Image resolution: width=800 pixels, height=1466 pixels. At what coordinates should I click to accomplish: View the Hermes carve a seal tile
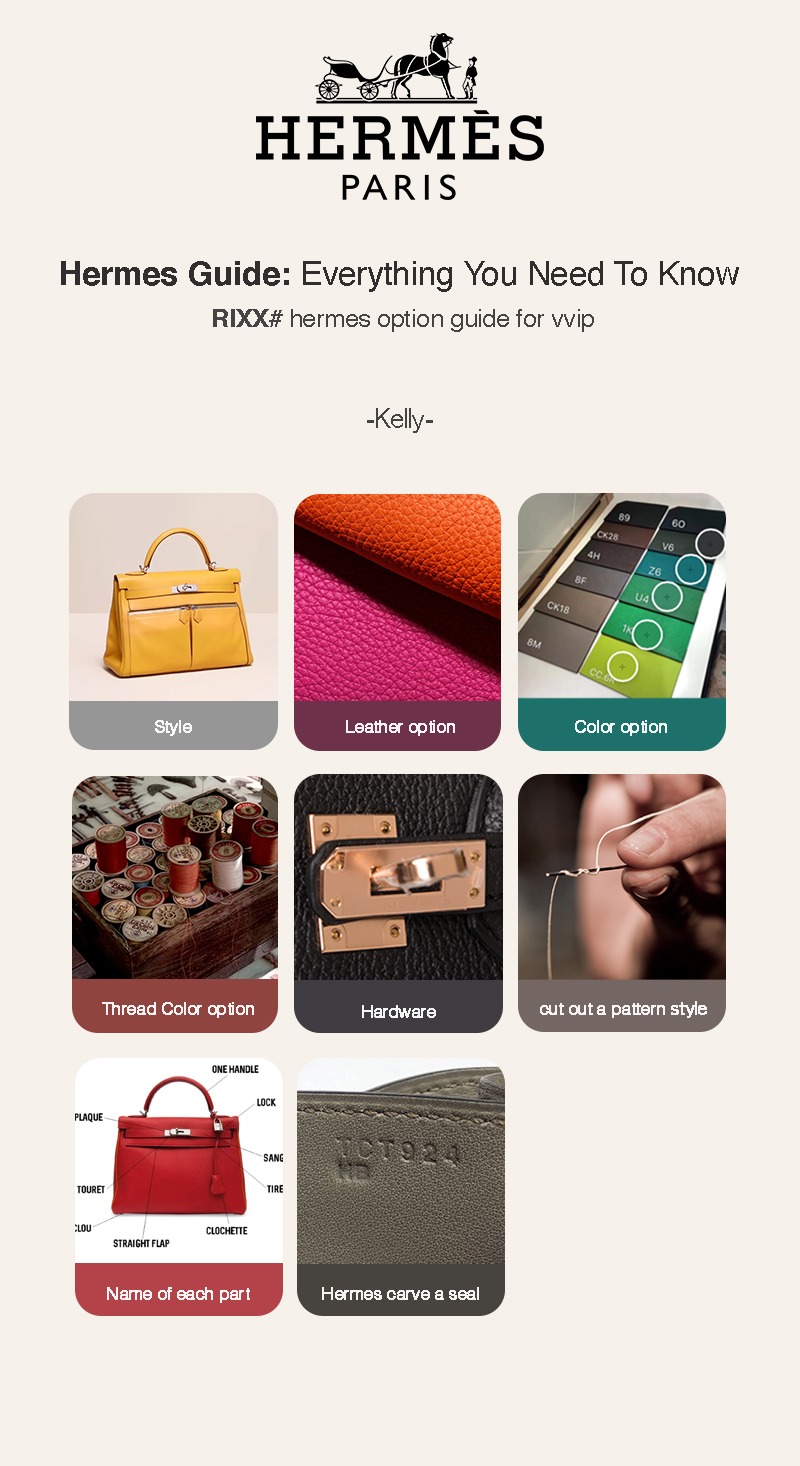(x=400, y=1186)
